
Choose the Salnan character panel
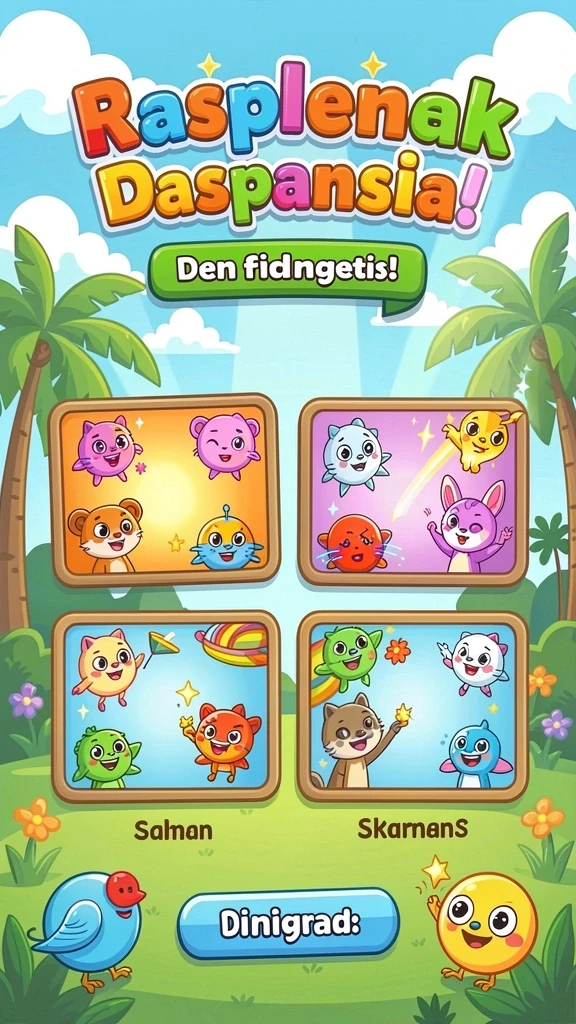(167, 707)
